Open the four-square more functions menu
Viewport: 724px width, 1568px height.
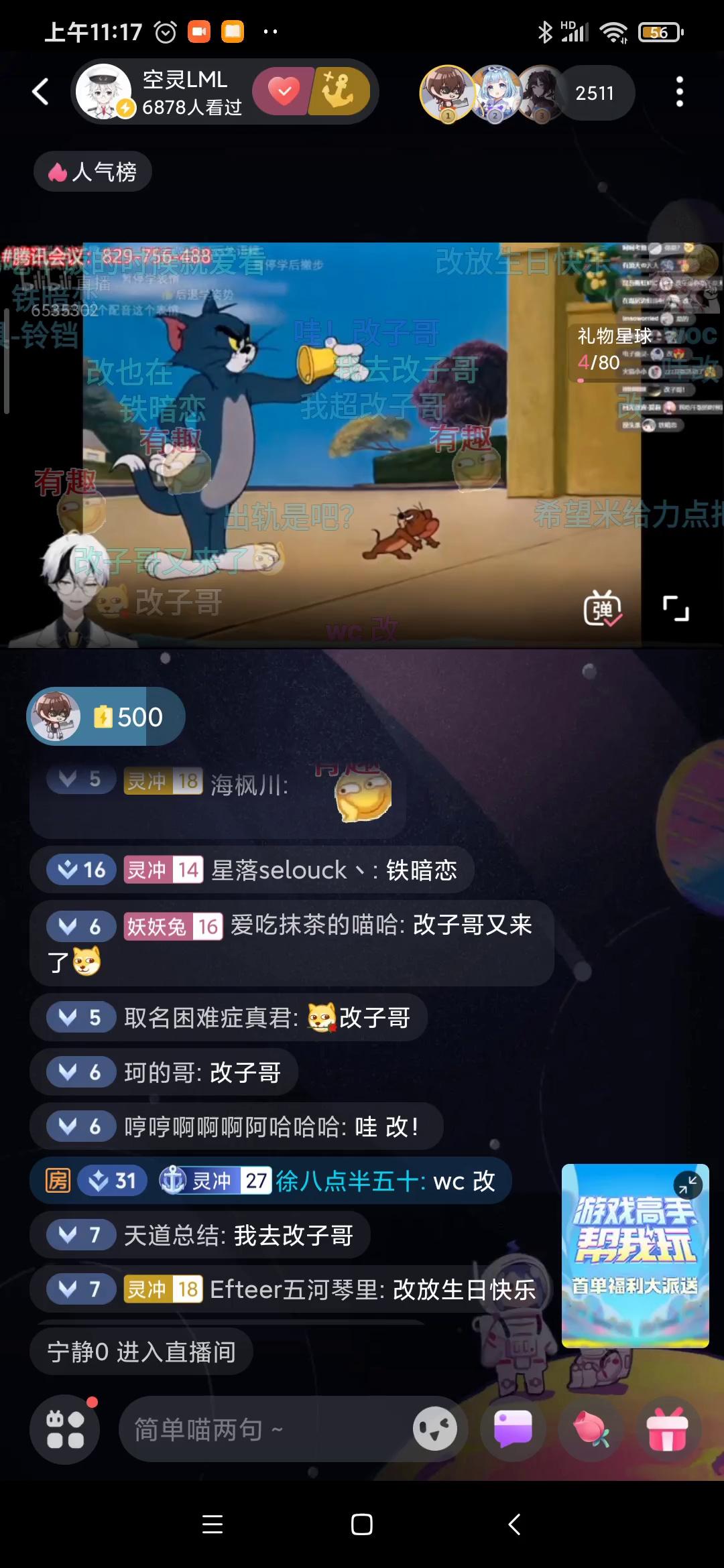(x=66, y=1429)
